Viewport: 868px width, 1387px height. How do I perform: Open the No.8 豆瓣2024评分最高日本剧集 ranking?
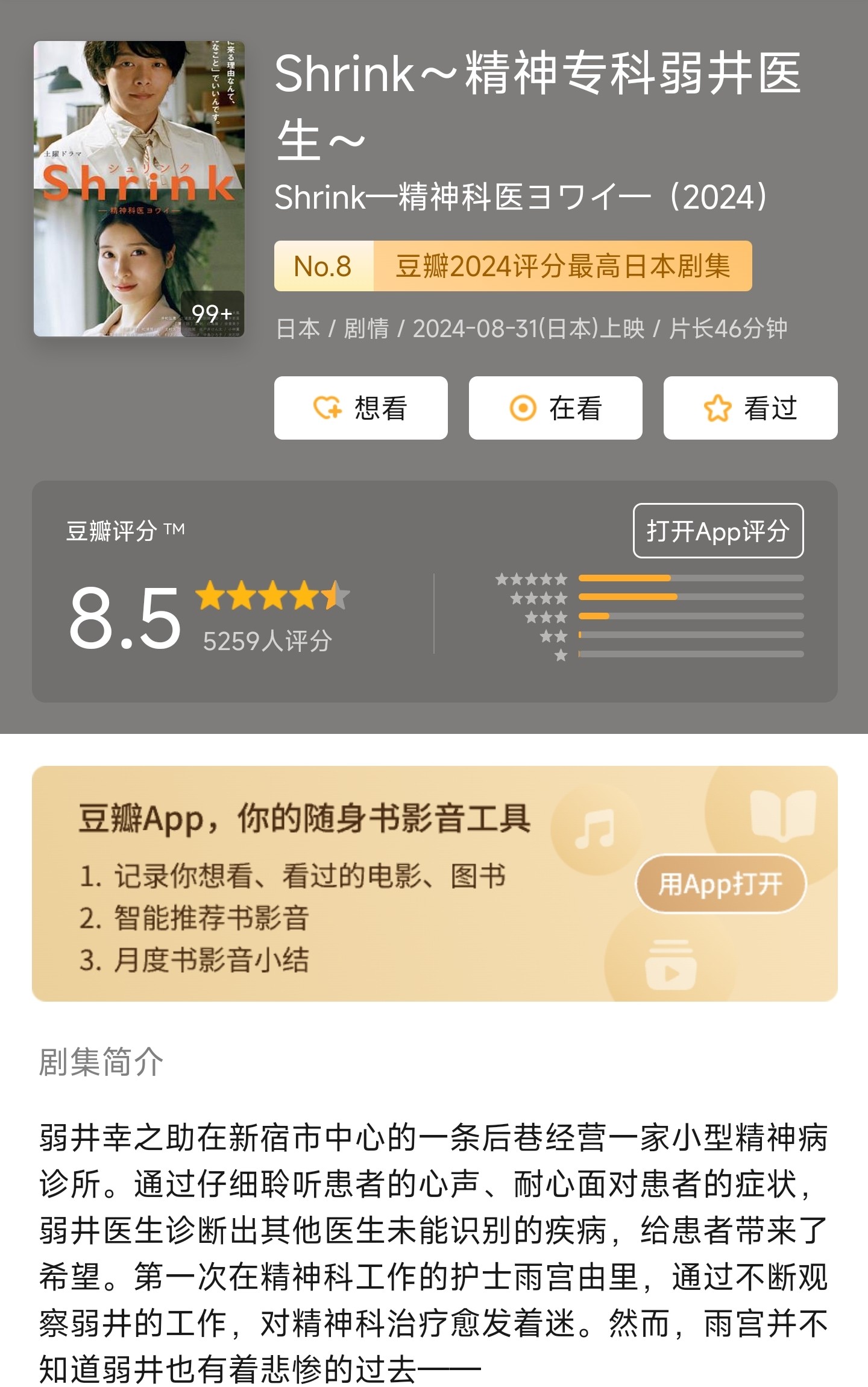(x=512, y=266)
